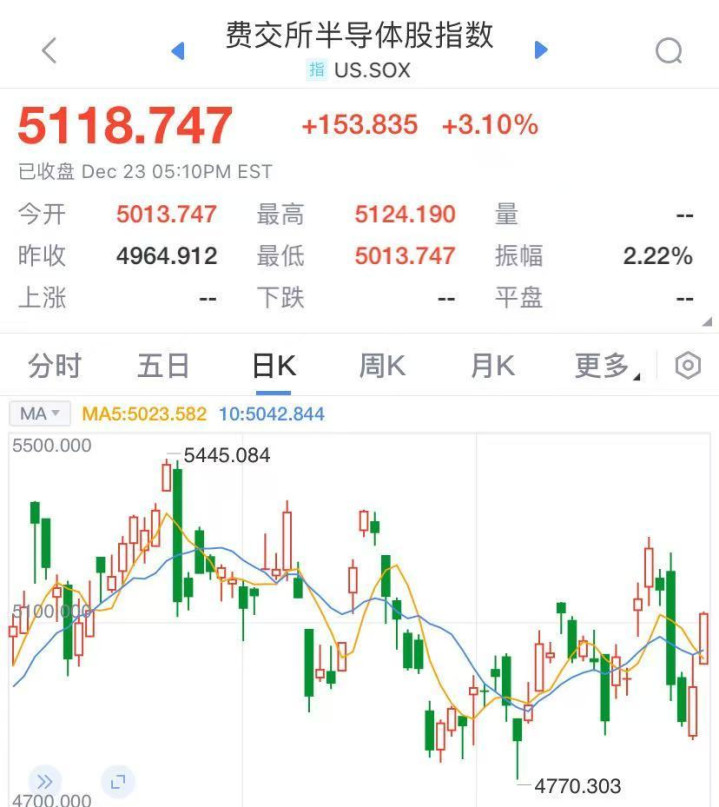The image size is (719, 807).
Task: Go back using the top-left arrow
Action: [x=49, y=50]
